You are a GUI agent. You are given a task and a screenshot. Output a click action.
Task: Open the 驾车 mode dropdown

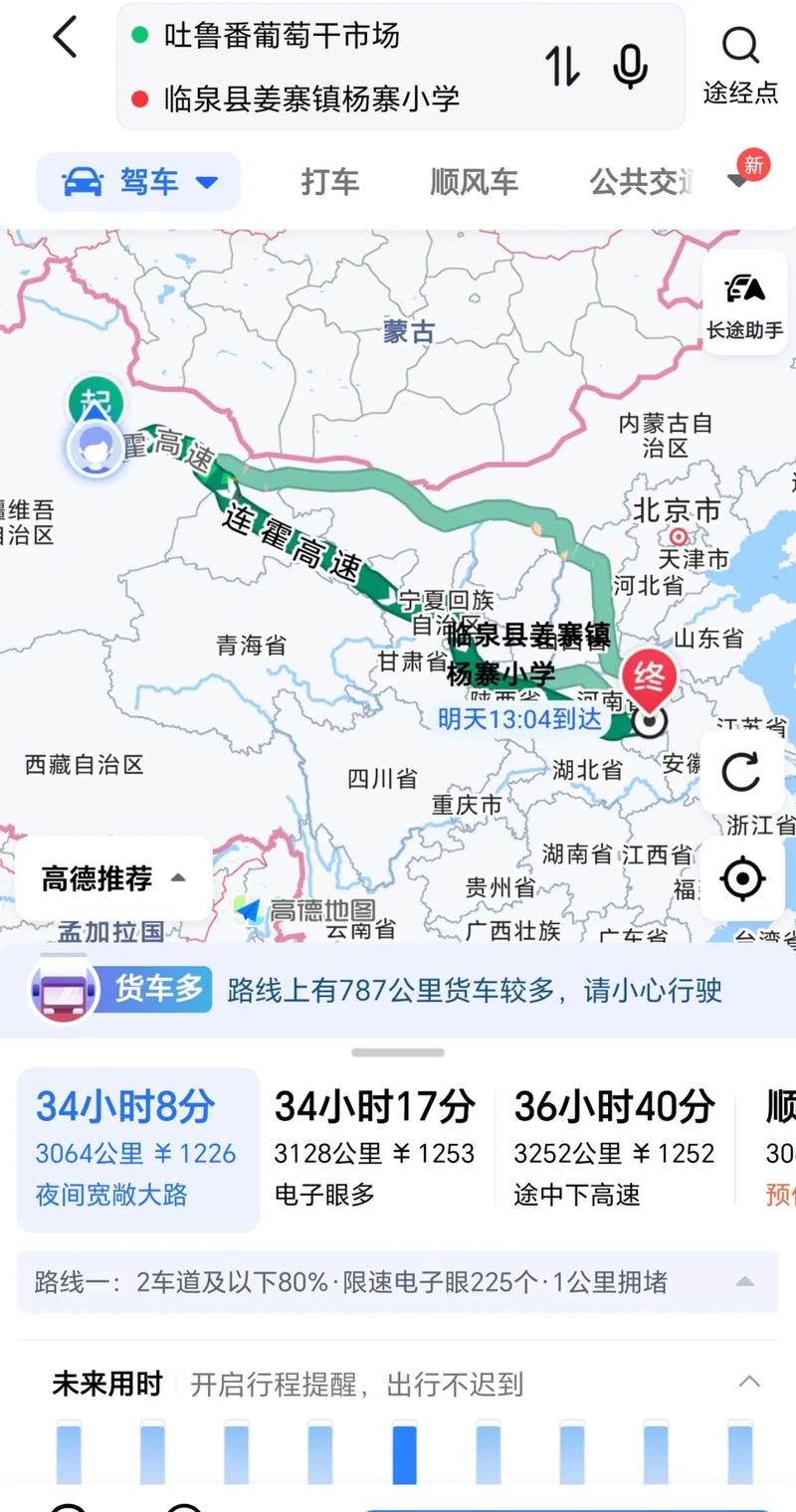coord(137,181)
